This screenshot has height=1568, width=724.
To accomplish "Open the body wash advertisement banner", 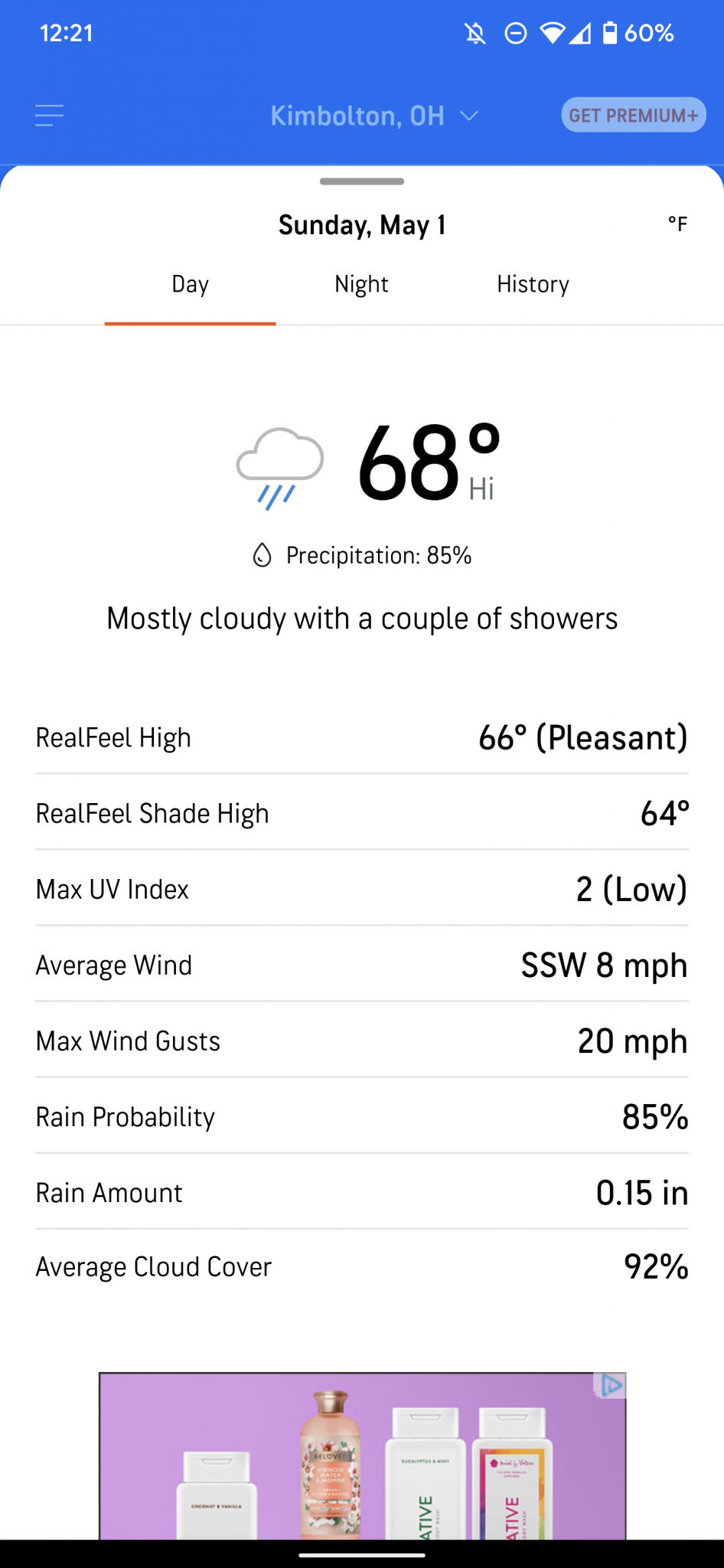I will point(362,1462).
